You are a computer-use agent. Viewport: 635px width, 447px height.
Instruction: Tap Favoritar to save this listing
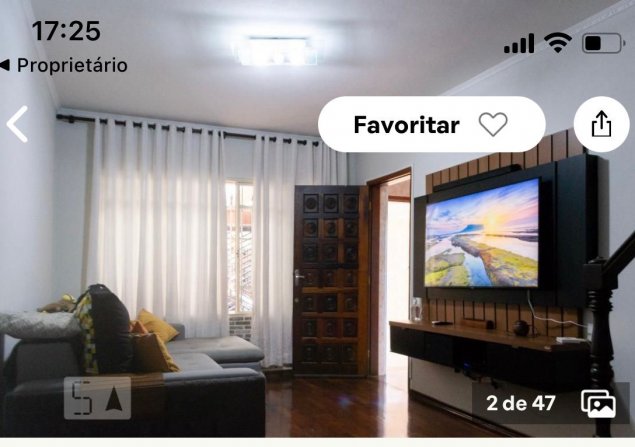point(431,125)
